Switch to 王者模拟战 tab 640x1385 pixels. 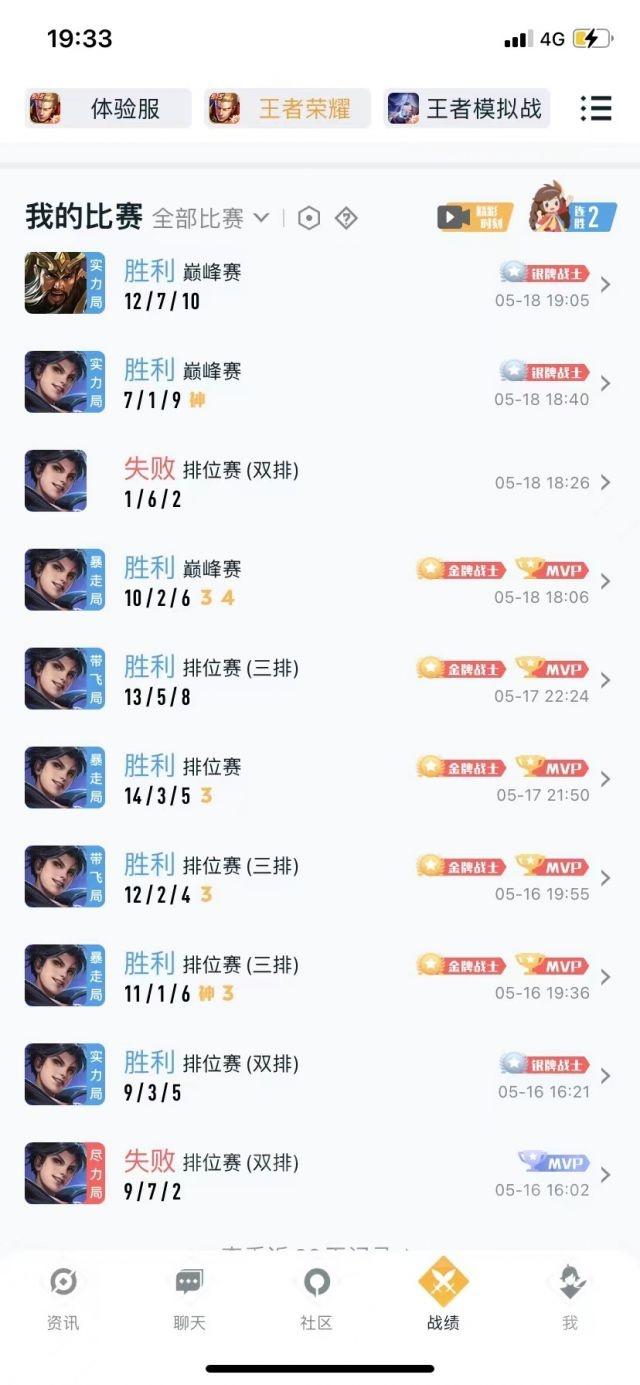point(467,108)
